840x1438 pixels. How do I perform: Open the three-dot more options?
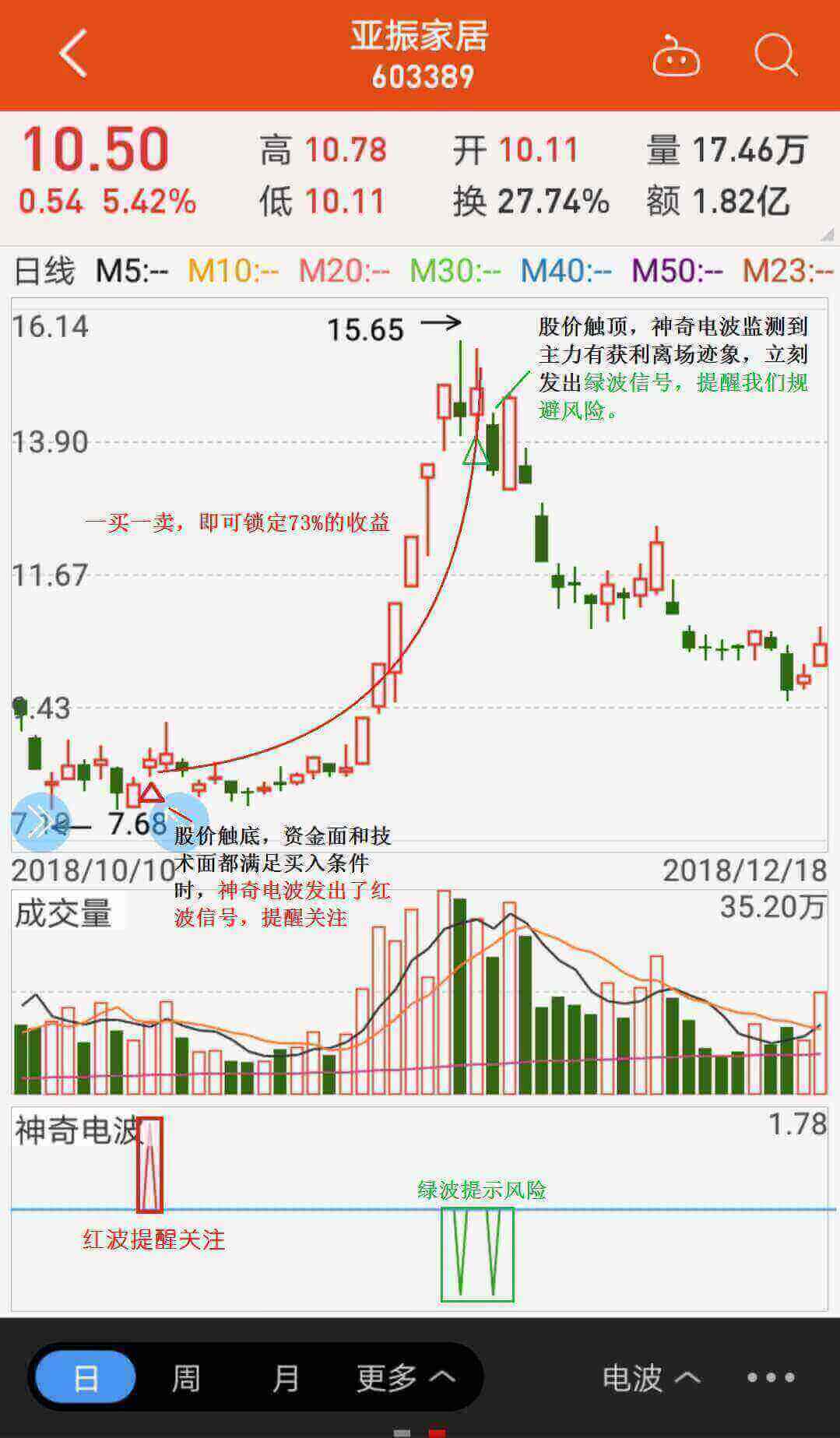(771, 1377)
